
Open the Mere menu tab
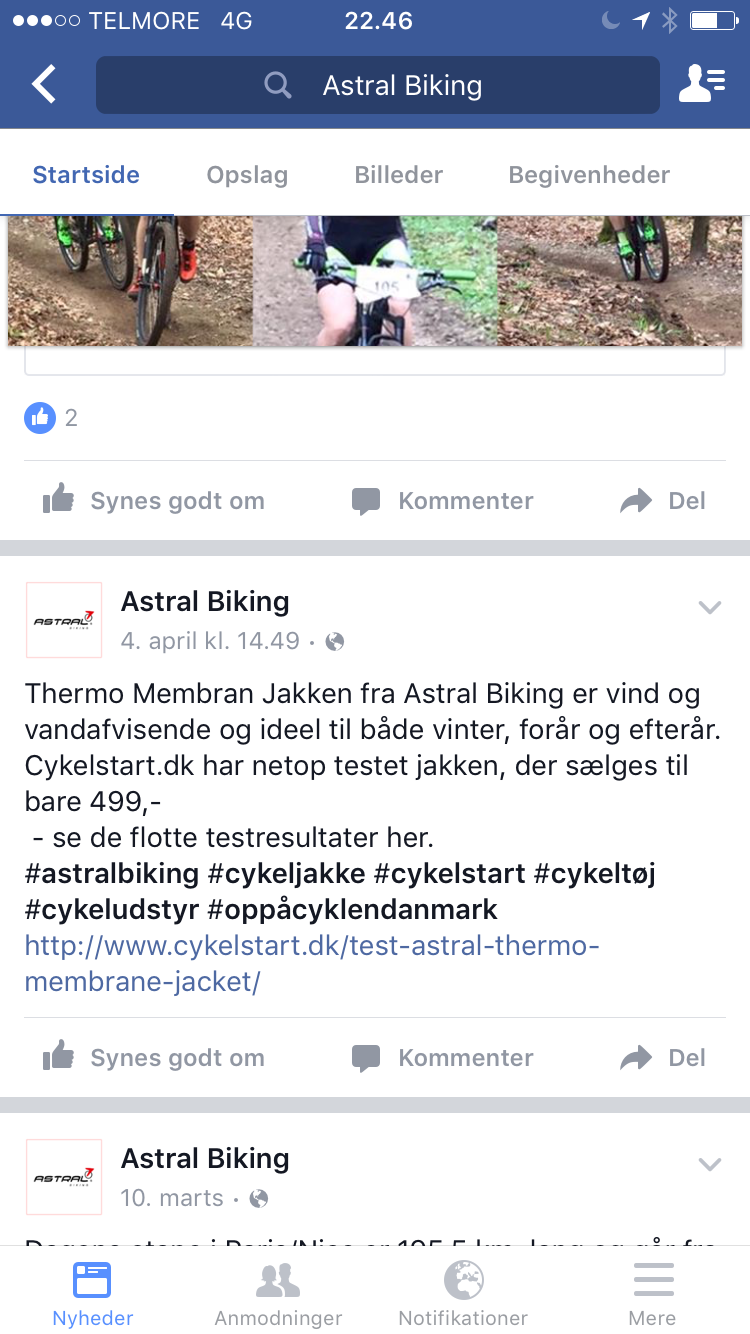pos(652,1294)
